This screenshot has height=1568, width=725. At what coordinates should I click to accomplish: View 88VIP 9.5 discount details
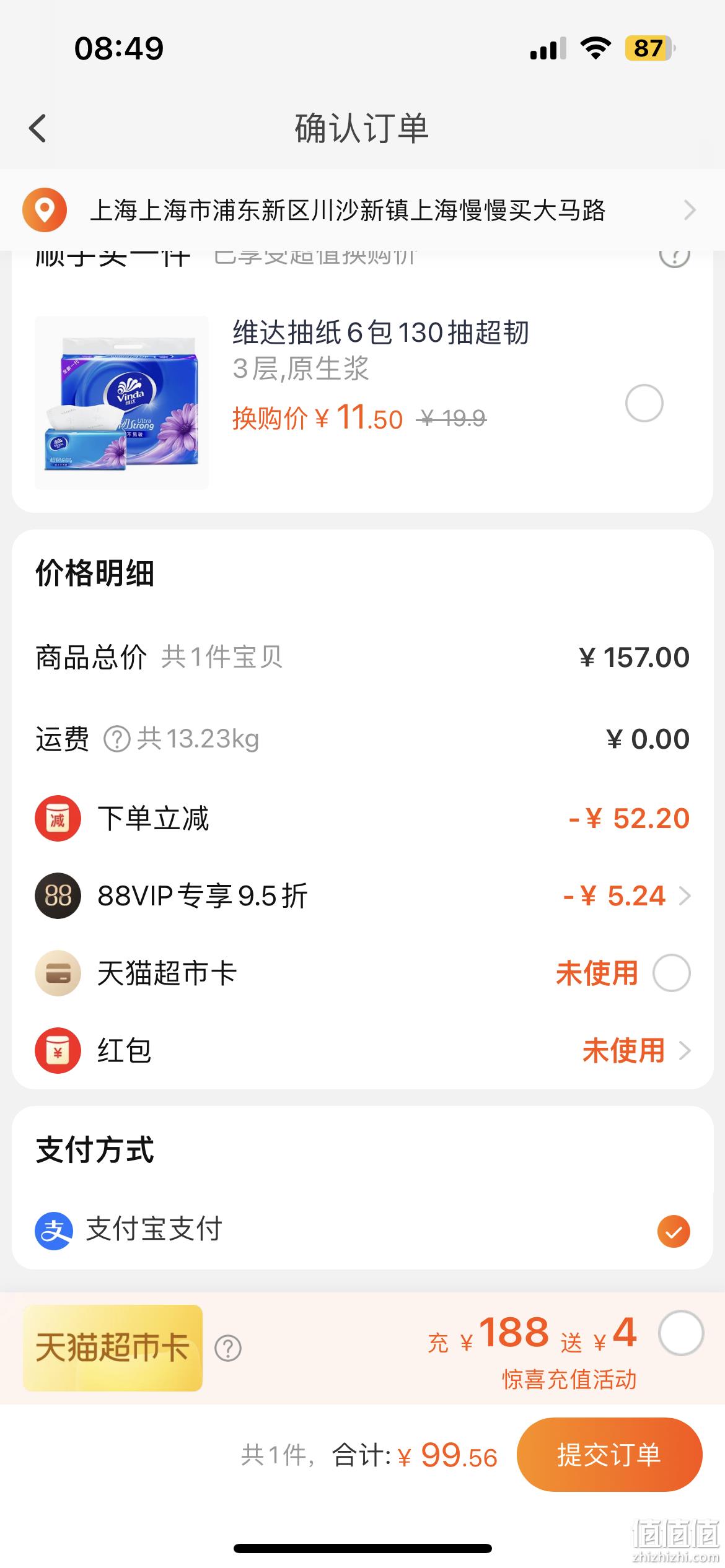362,895
